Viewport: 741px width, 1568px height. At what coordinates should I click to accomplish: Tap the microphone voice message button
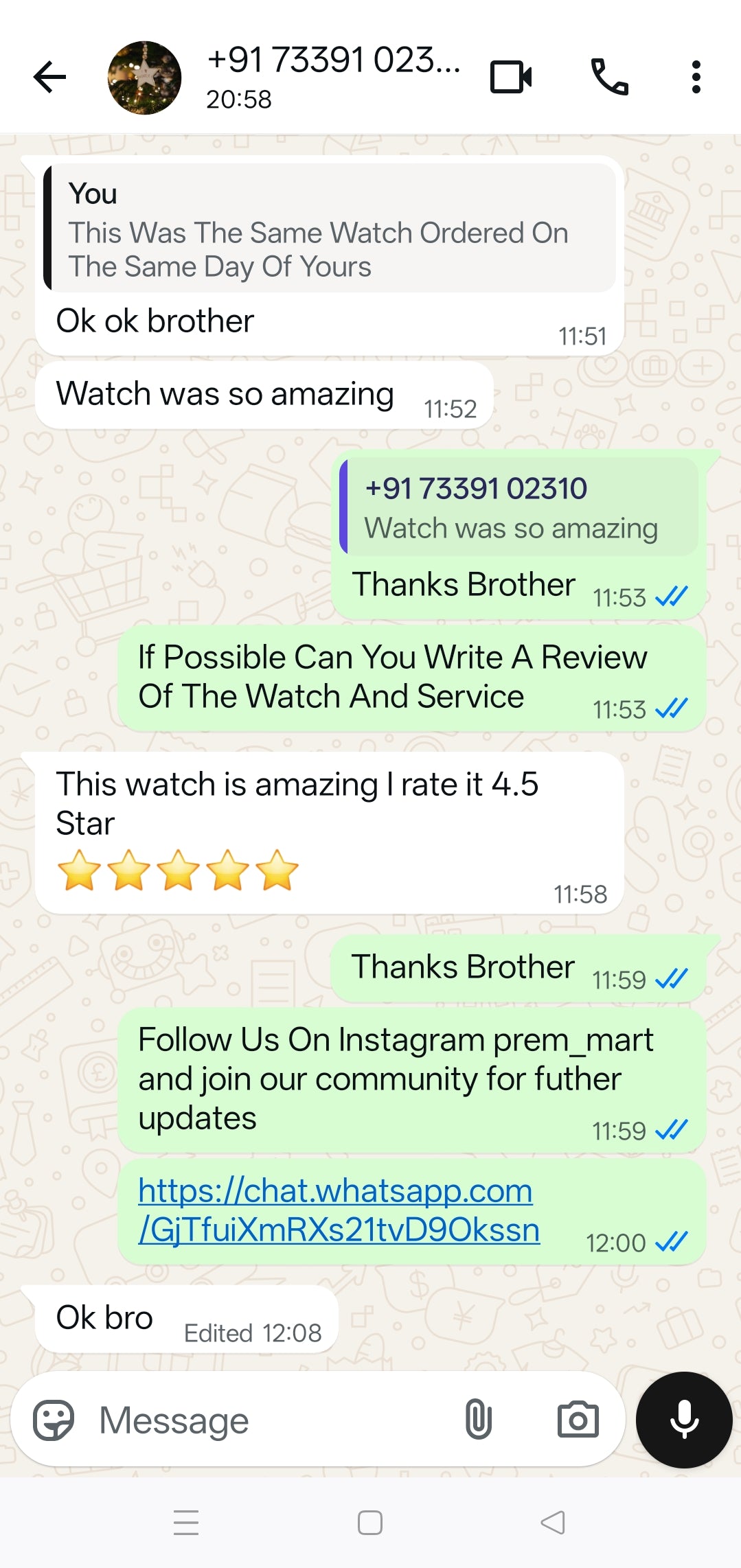click(684, 1420)
